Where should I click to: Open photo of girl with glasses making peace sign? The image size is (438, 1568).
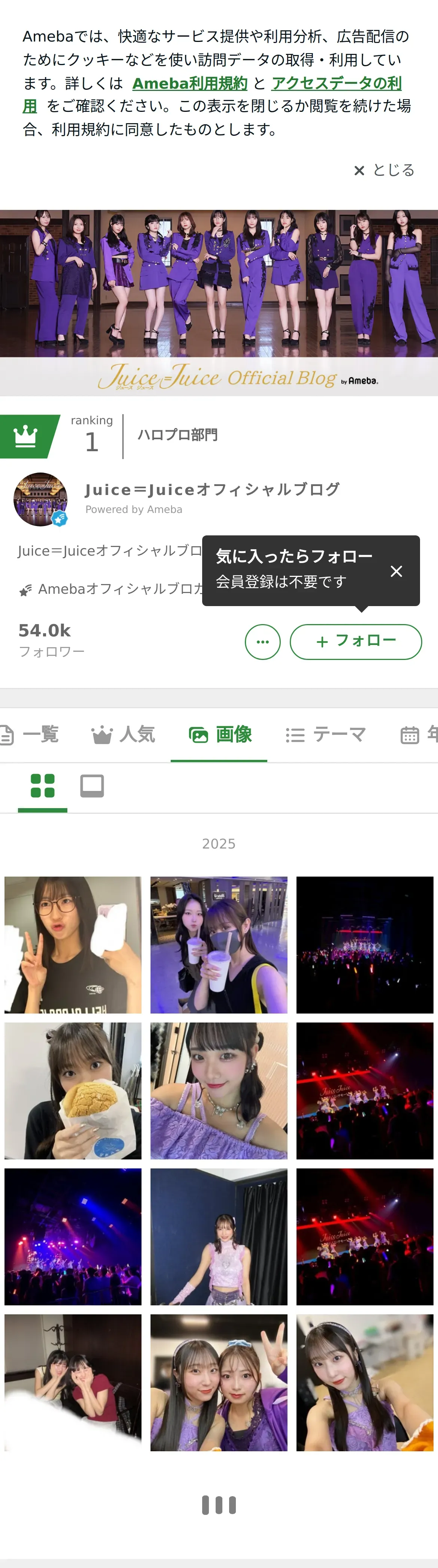(73, 945)
